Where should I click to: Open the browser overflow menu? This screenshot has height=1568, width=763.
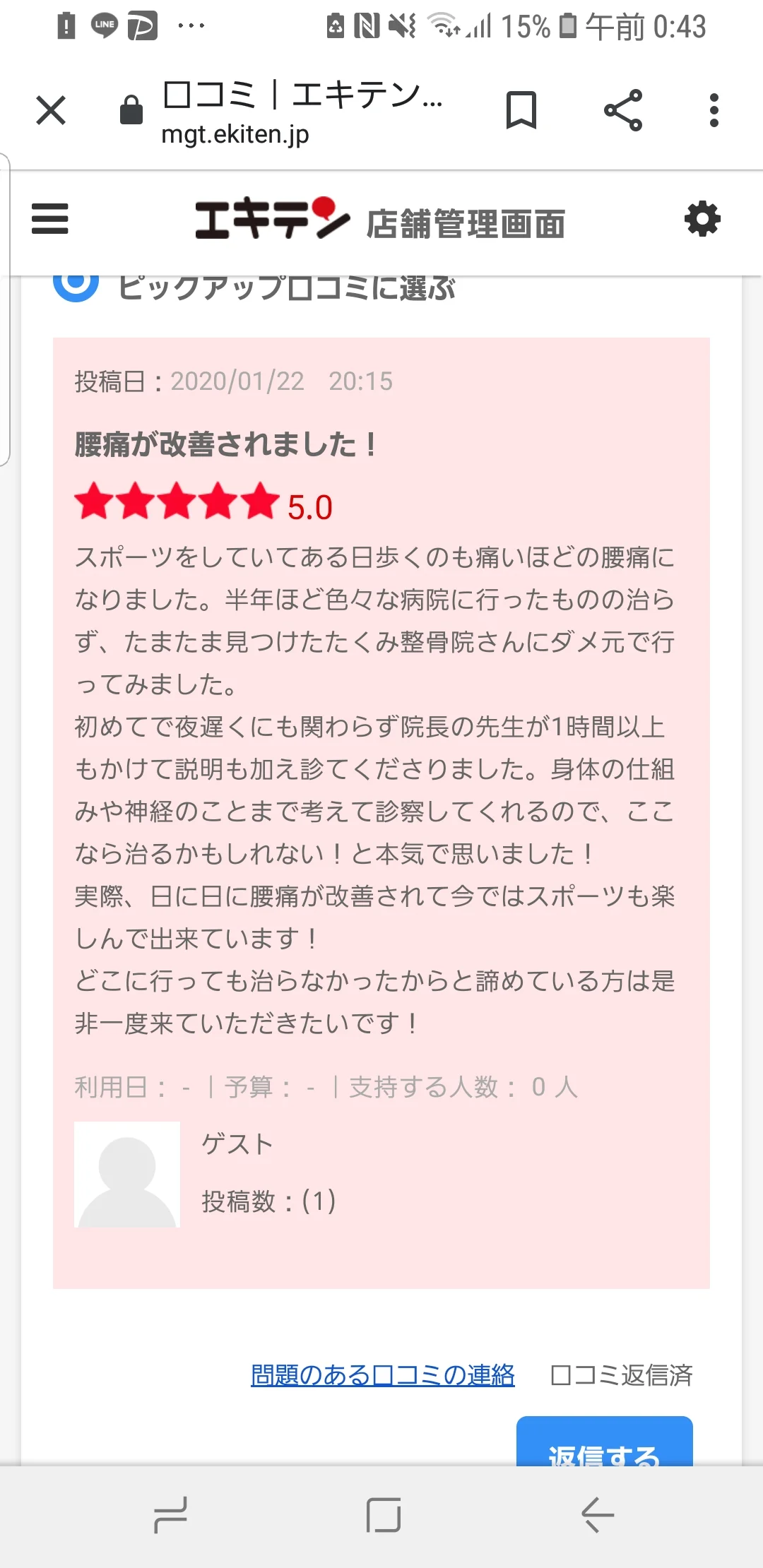pyautogui.click(x=714, y=111)
